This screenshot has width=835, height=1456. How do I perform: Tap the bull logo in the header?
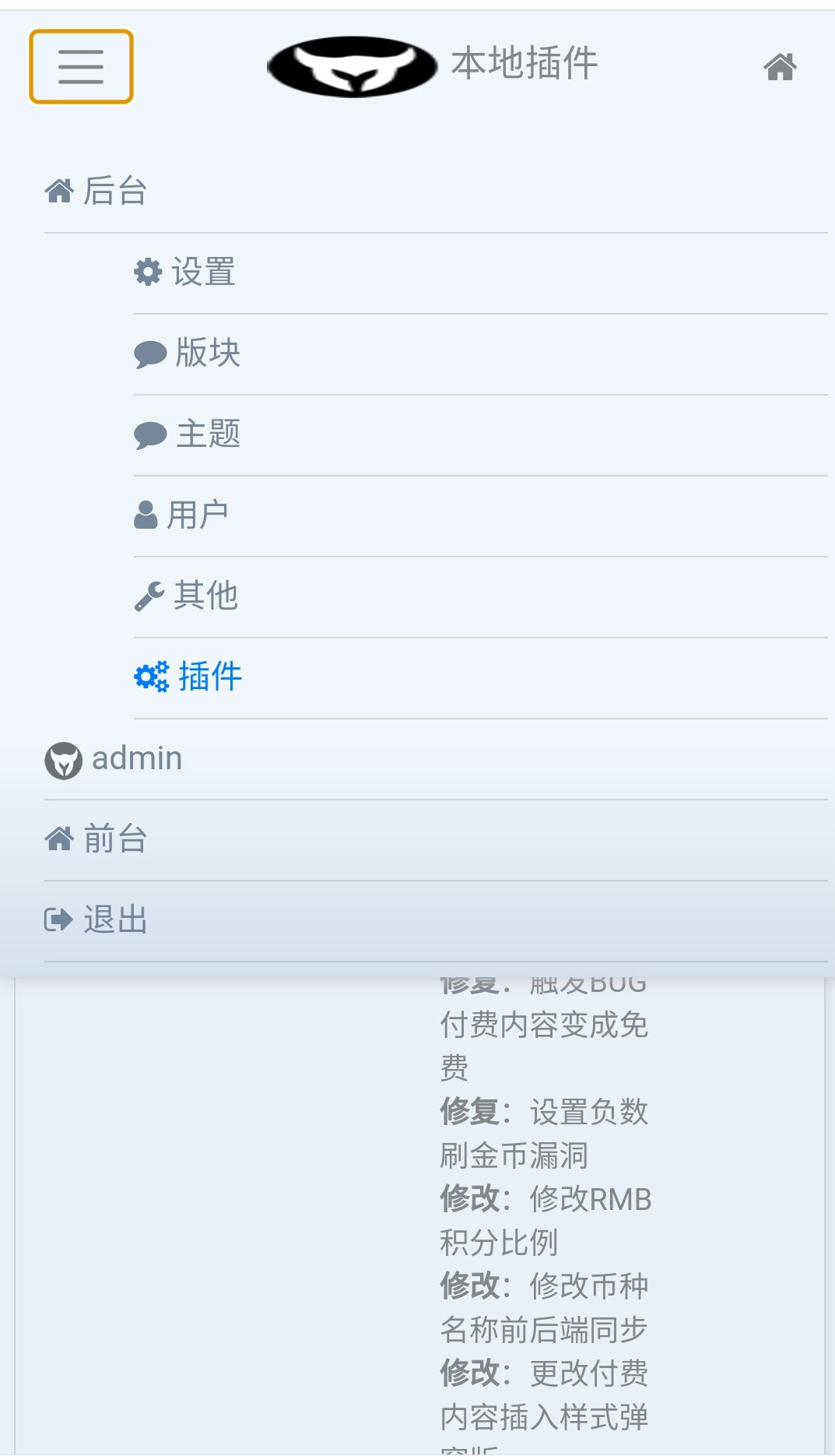[352, 67]
